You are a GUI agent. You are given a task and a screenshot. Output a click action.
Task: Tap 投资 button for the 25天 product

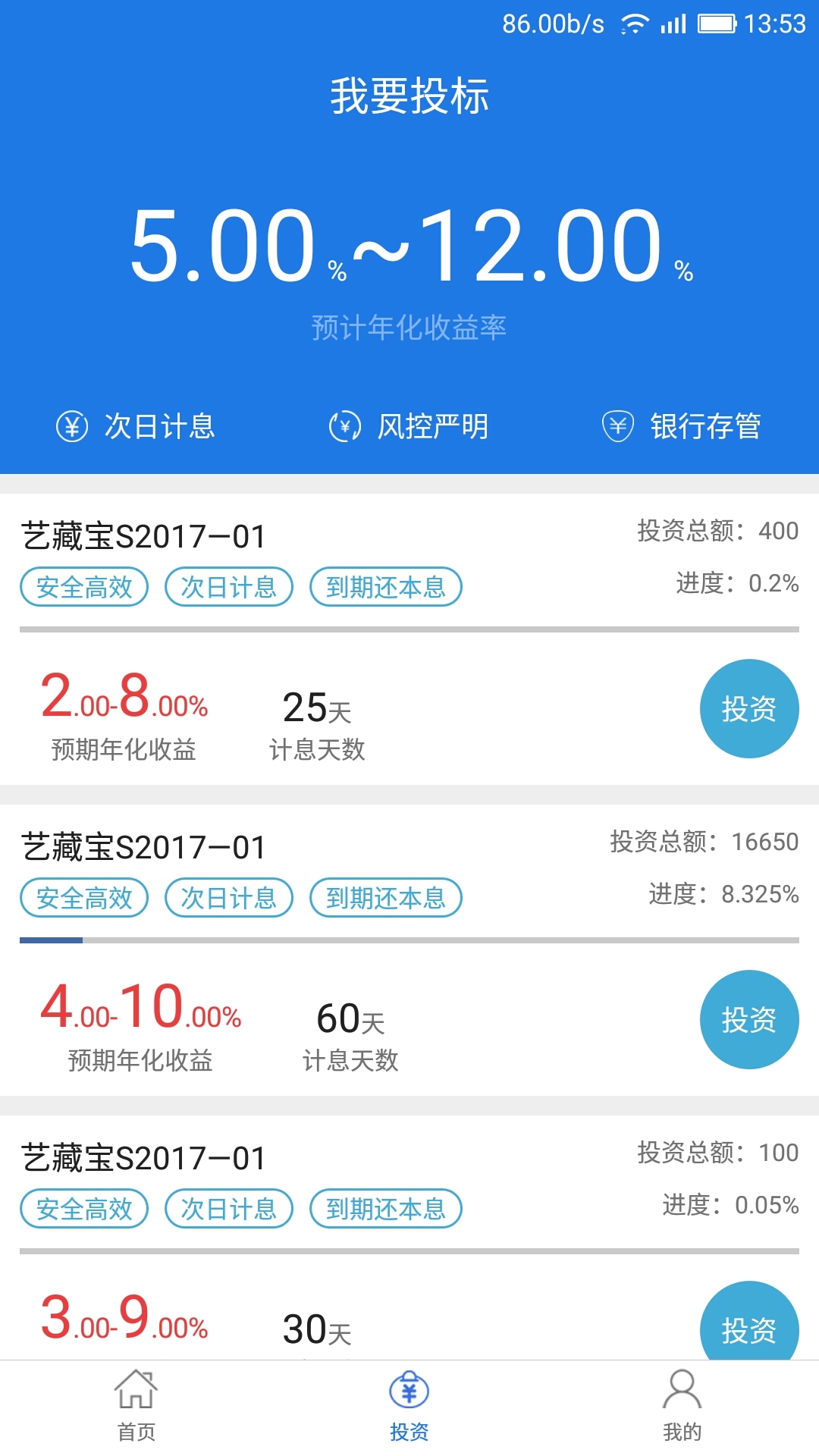(749, 708)
